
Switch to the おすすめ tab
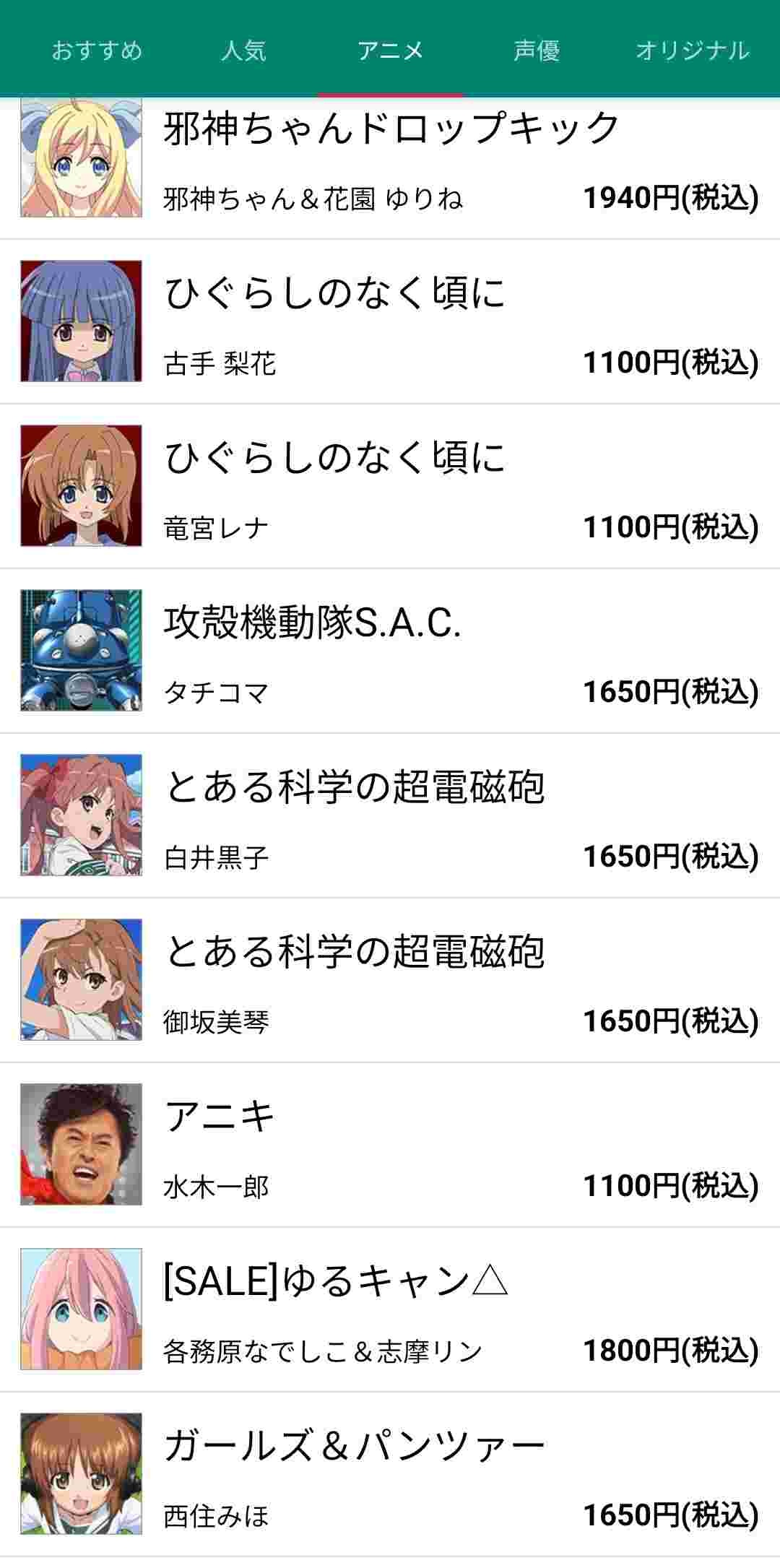(97, 51)
